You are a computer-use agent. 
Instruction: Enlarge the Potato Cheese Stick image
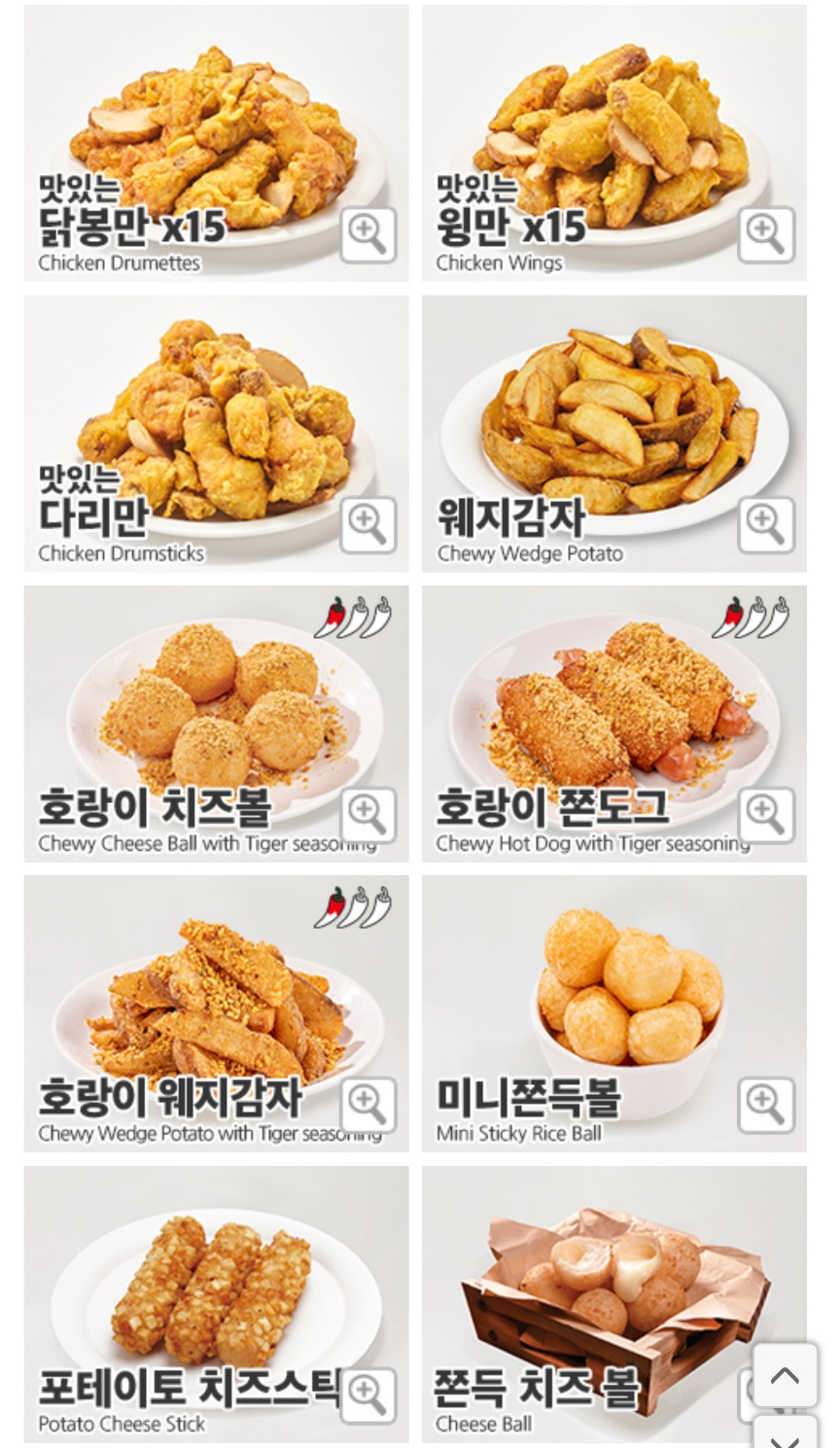(367, 1395)
